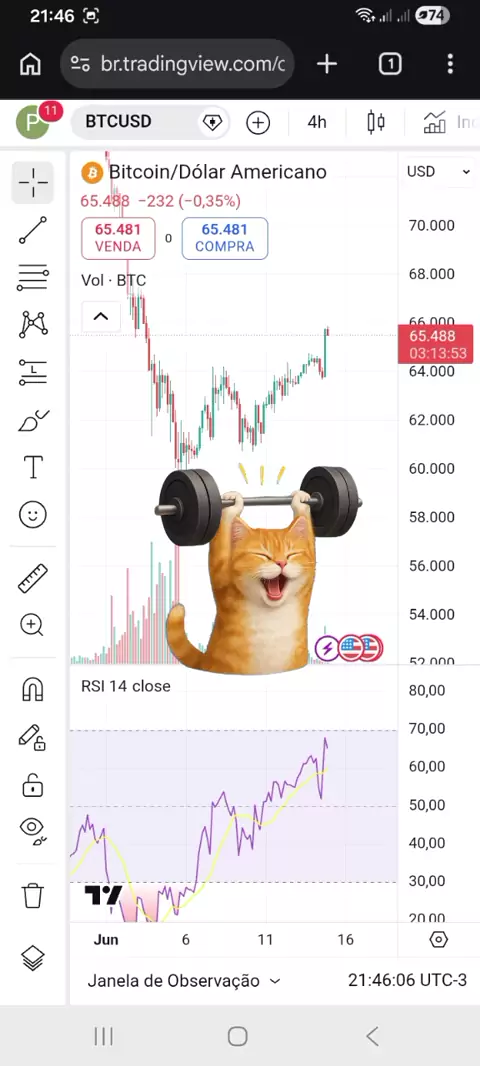Open chart settings hexagon icon
Image resolution: width=480 pixels, height=1066 pixels.
pyautogui.click(x=439, y=940)
